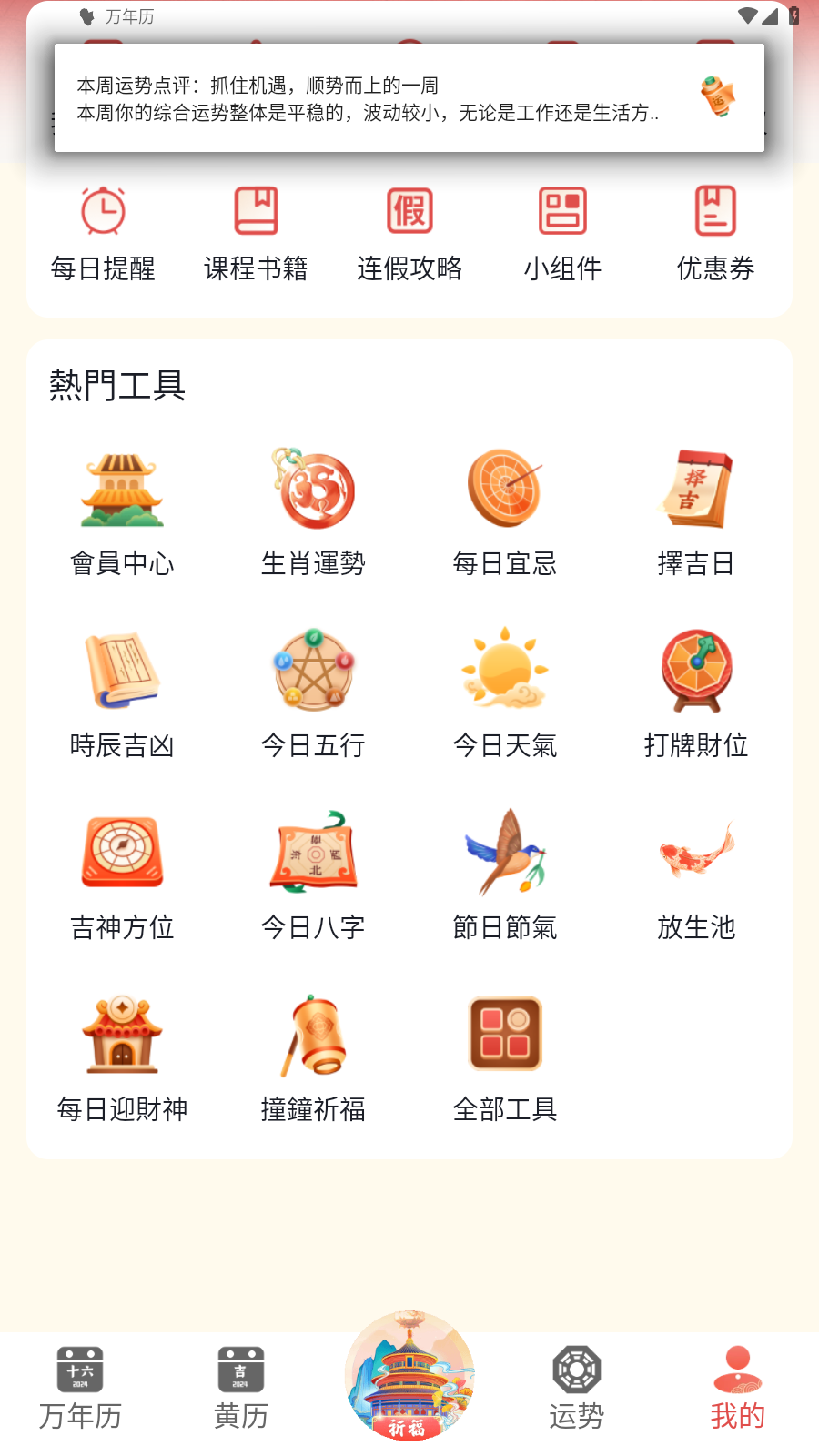
Task: Switch to the 万年历 calendar tab
Action: pyautogui.click(x=80, y=1388)
